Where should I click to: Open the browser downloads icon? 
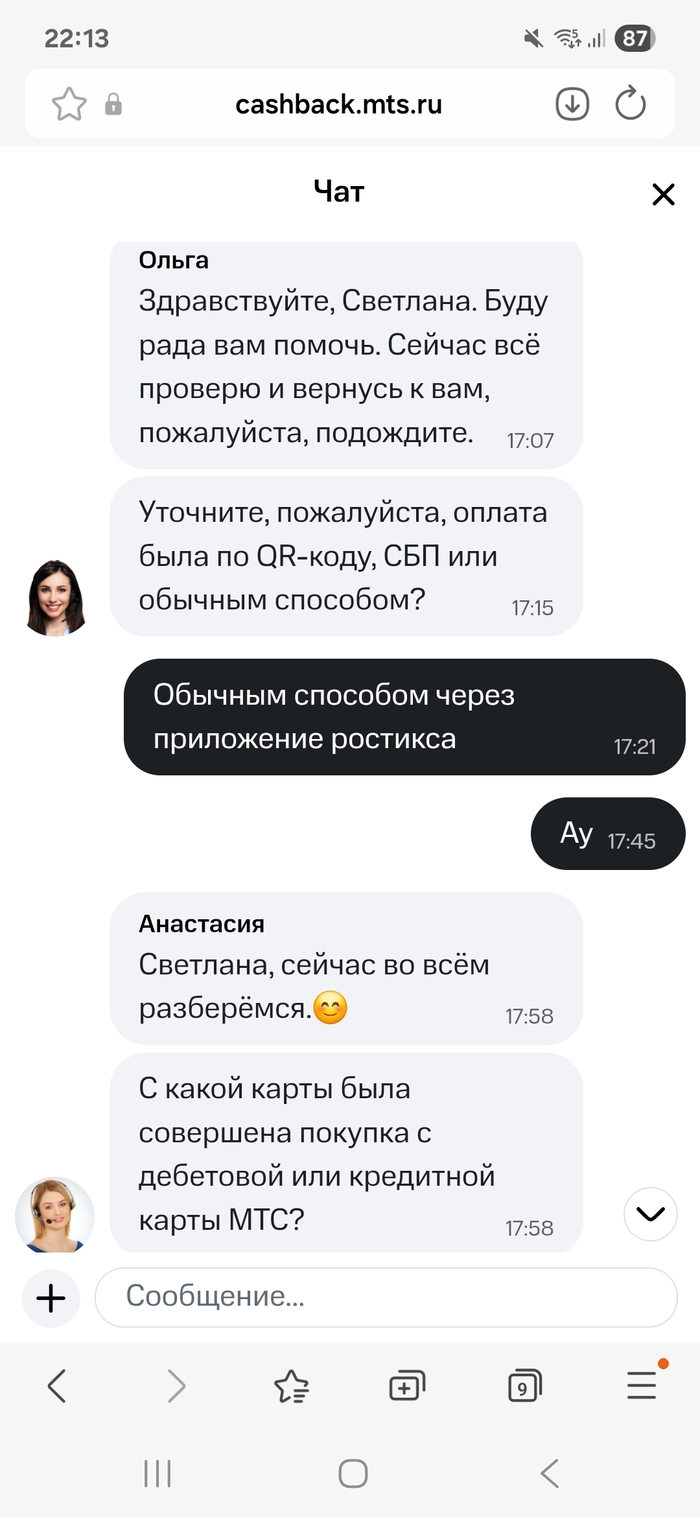tap(572, 104)
